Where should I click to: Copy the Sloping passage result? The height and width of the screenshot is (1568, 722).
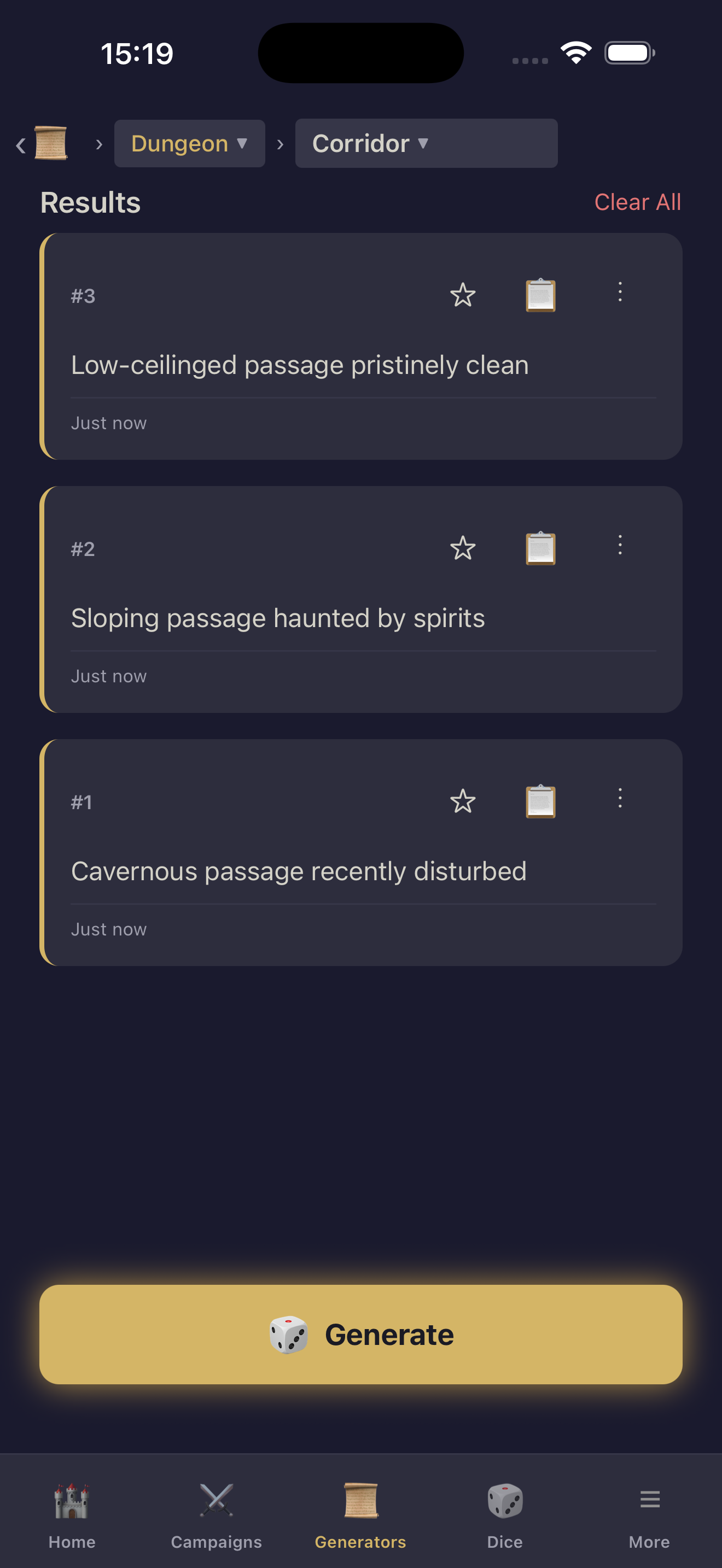click(540, 548)
